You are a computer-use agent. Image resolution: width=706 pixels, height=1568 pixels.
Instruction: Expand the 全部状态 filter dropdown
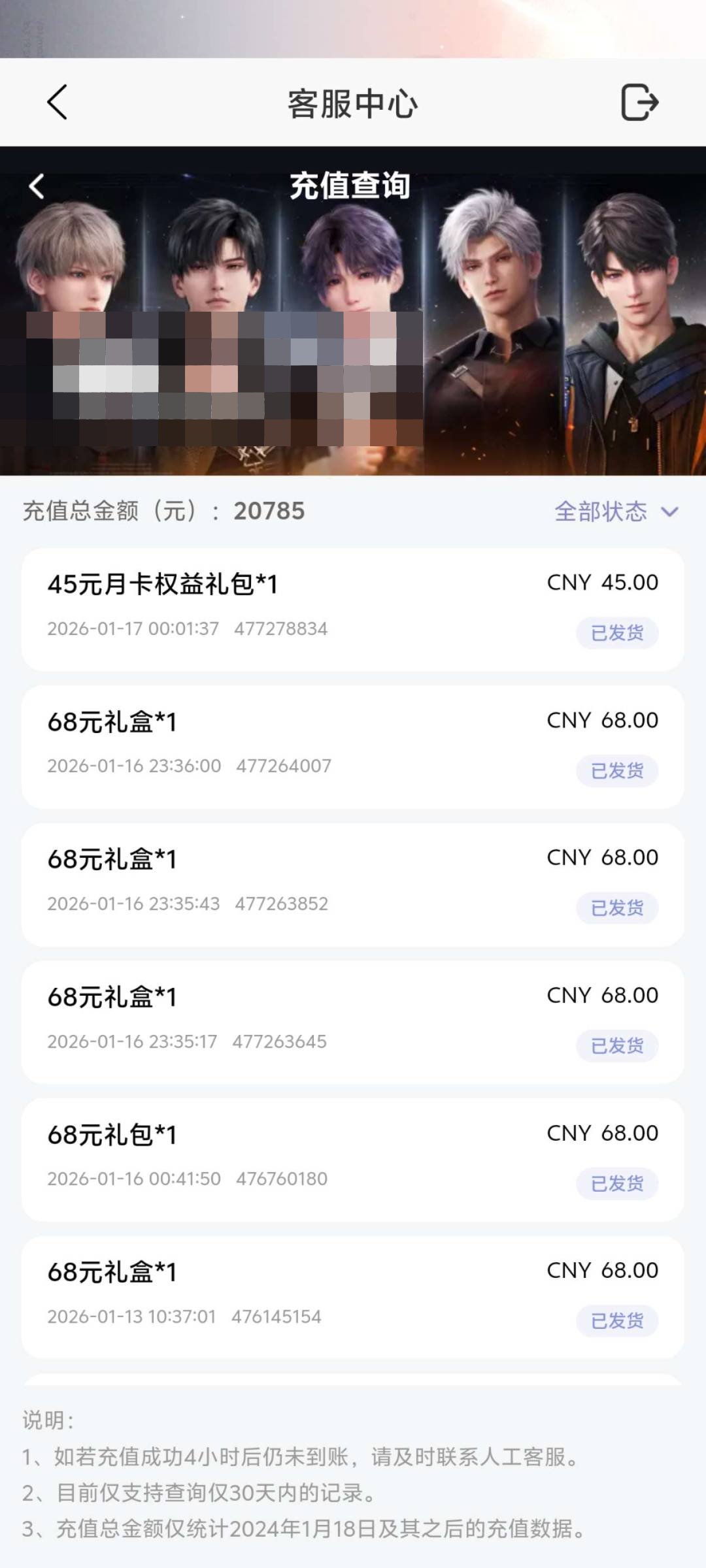[601, 512]
